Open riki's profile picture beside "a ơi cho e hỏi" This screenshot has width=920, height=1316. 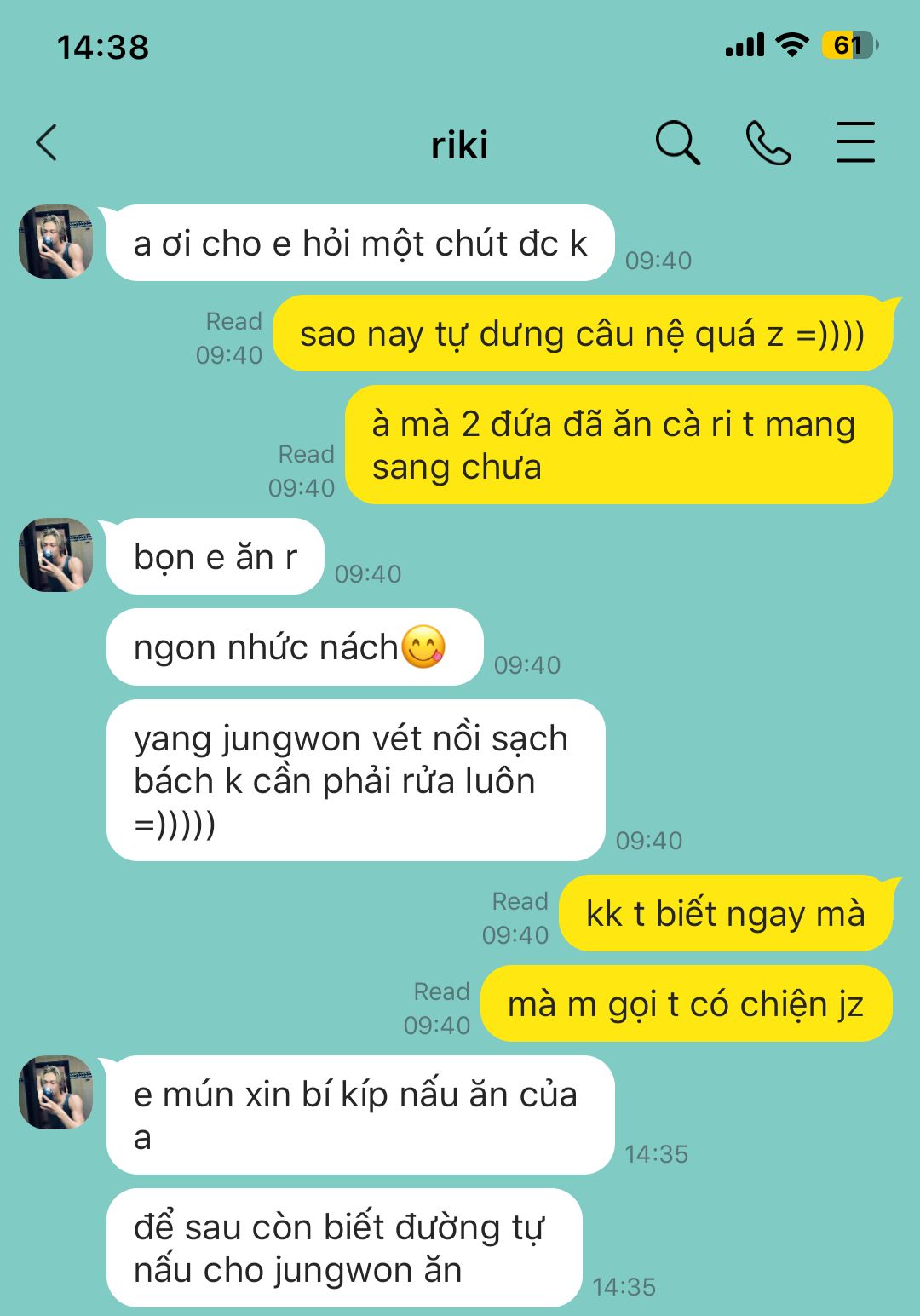tap(56, 242)
